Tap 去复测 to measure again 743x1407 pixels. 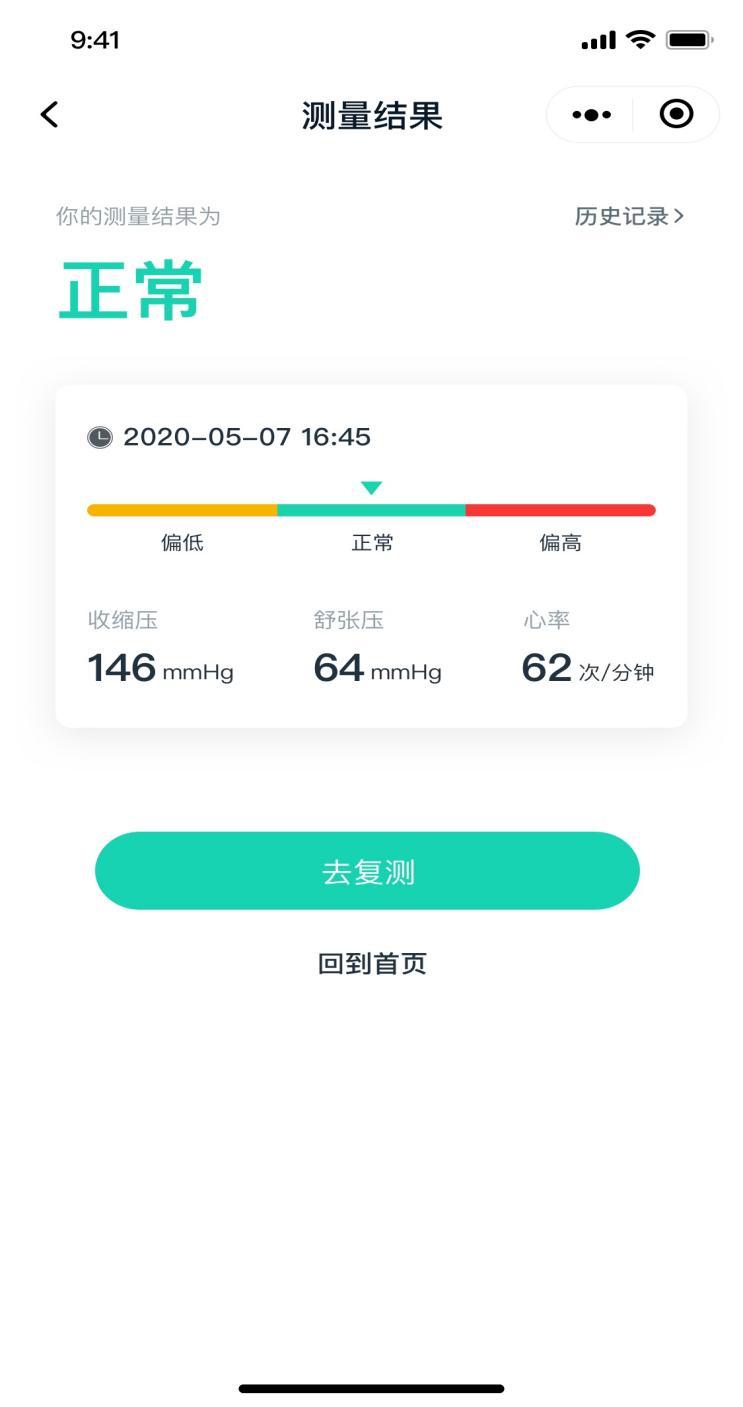[x=367, y=871]
